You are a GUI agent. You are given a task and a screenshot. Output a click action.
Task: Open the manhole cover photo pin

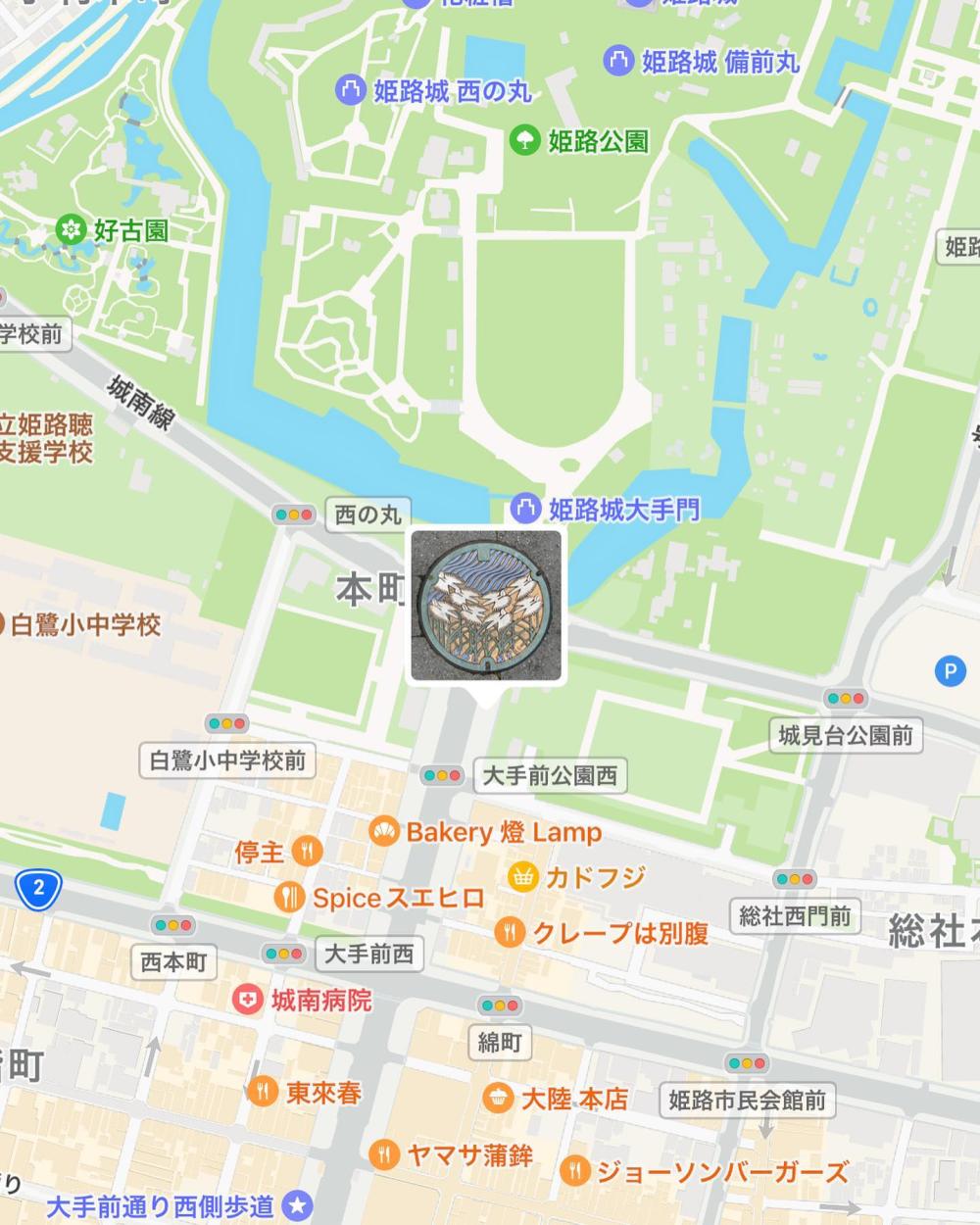click(486, 606)
